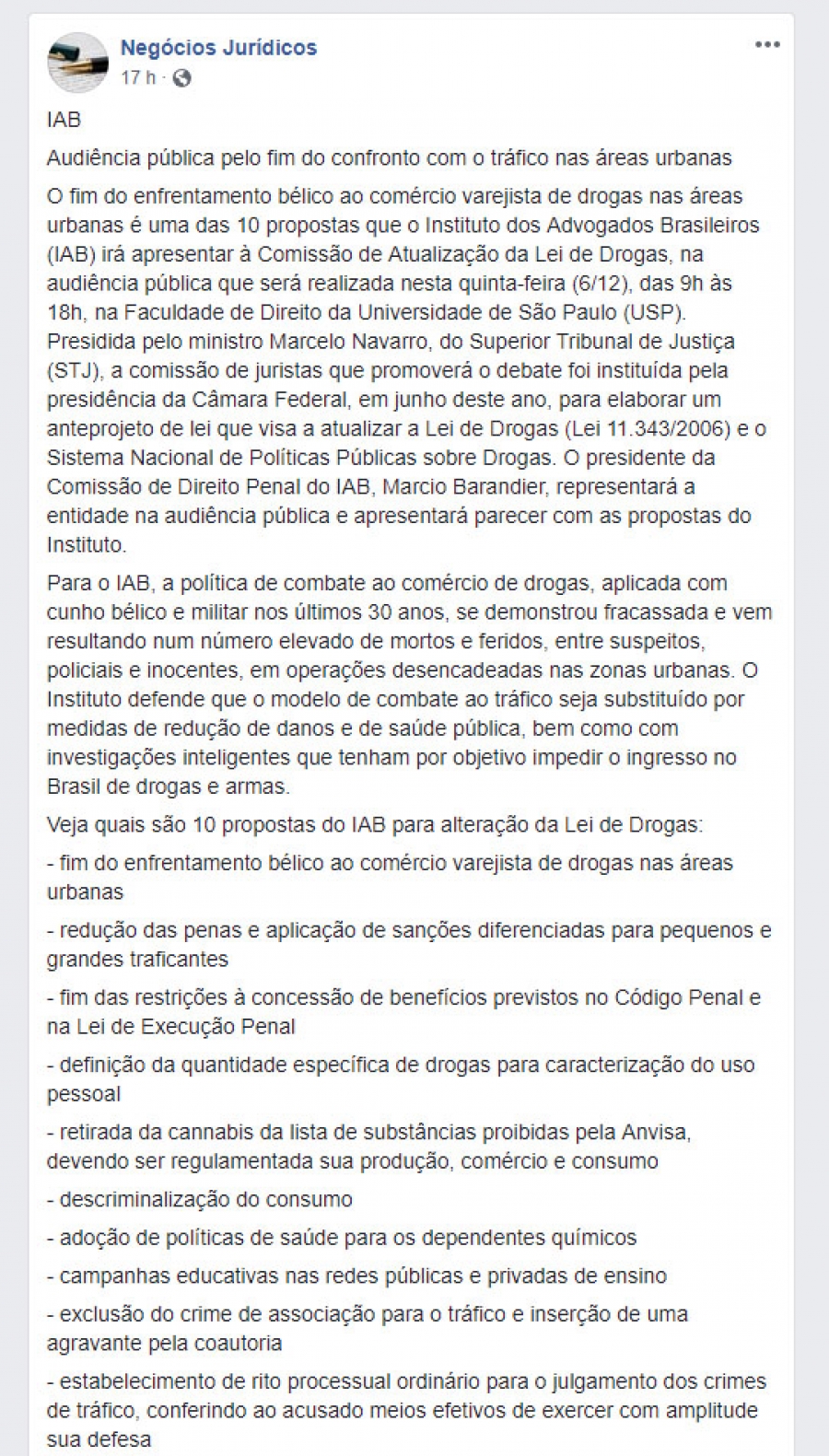The width and height of the screenshot is (829, 1456).
Task: Tap the Negócios Jurídicos profile picture
Action: coord(78,62)
